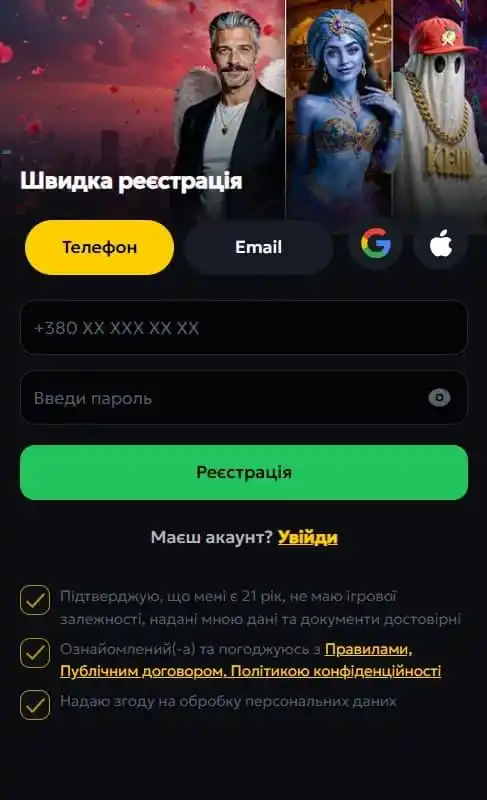Show password with the eye icon
The height and width of the screenshot is (800, 487).
click(439, 397)
